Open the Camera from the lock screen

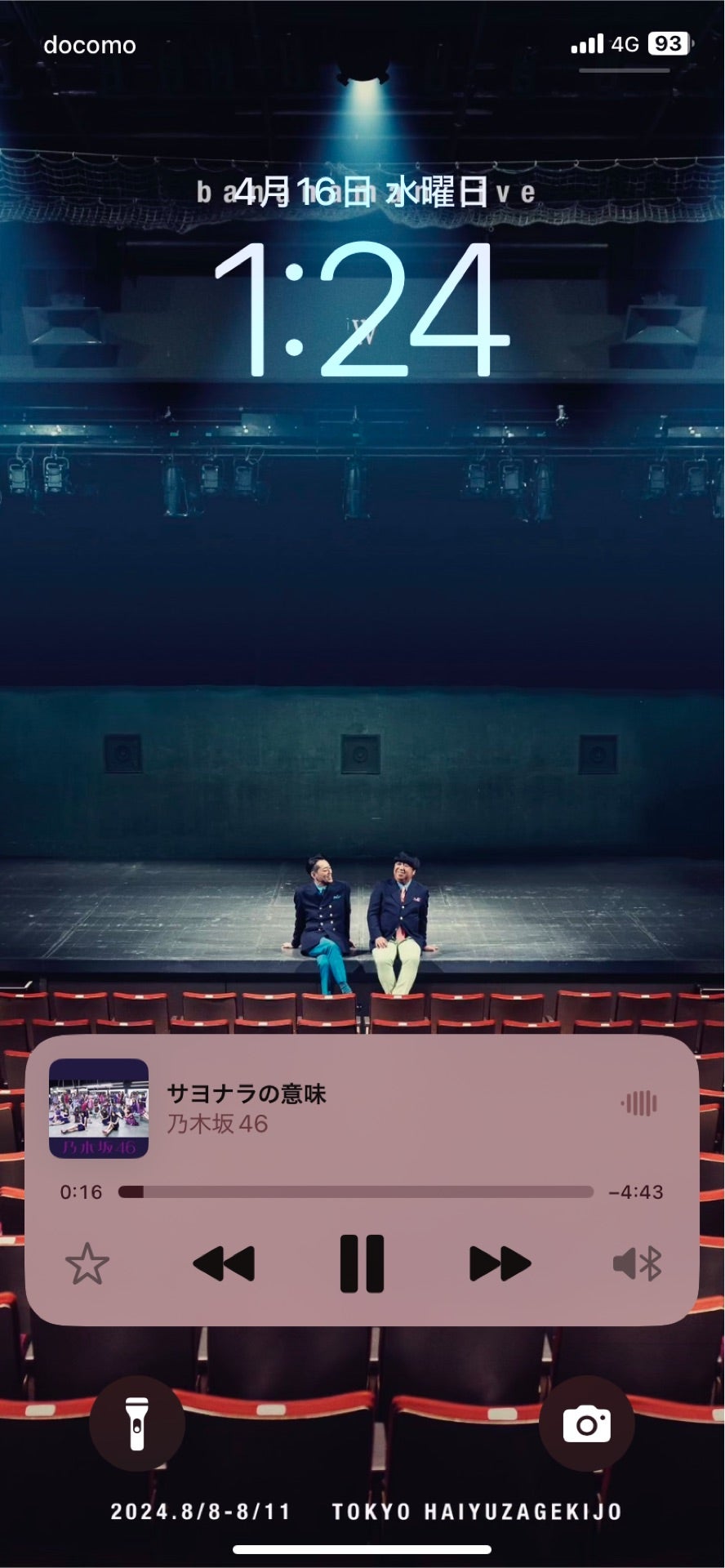587,1423
